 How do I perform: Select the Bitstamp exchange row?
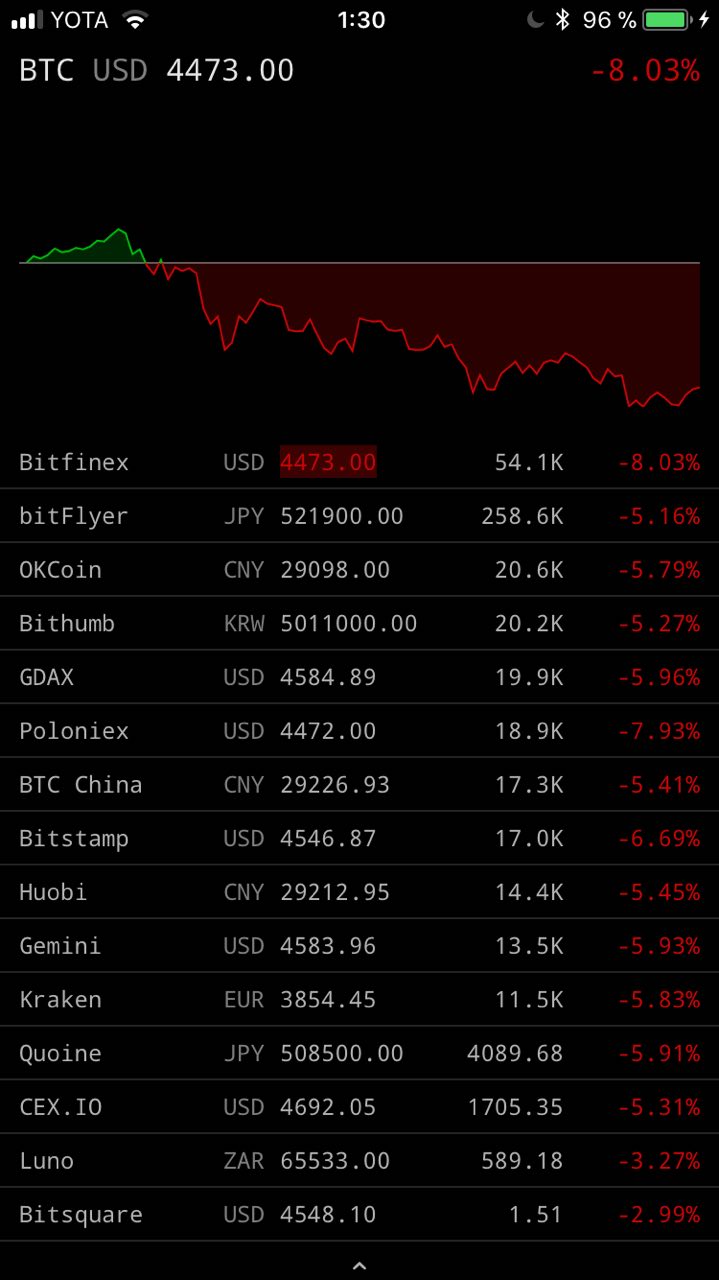359,838
